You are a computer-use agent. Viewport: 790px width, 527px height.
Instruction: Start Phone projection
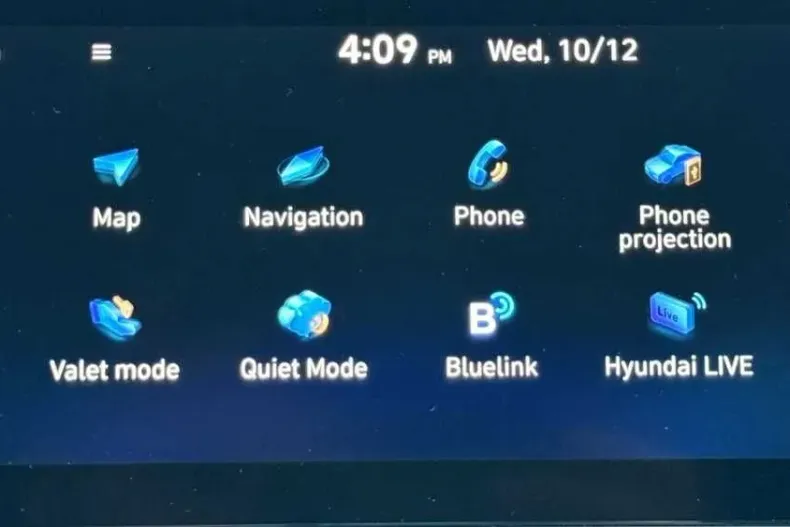tap(674, 195)
